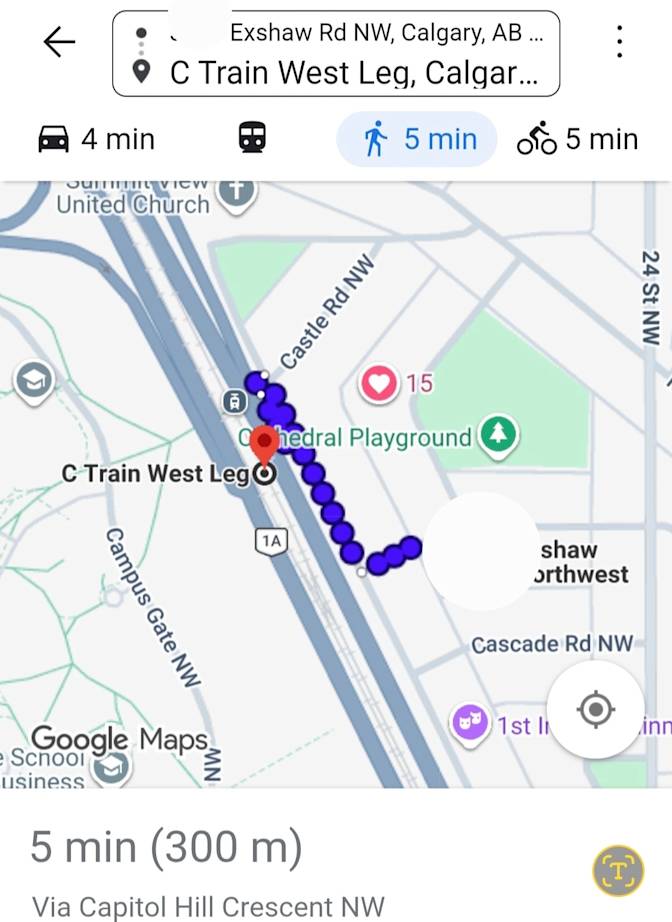This screenshot has height=922, width=672.
Task: Open the yellow text scan button
Action: [618, 870]
